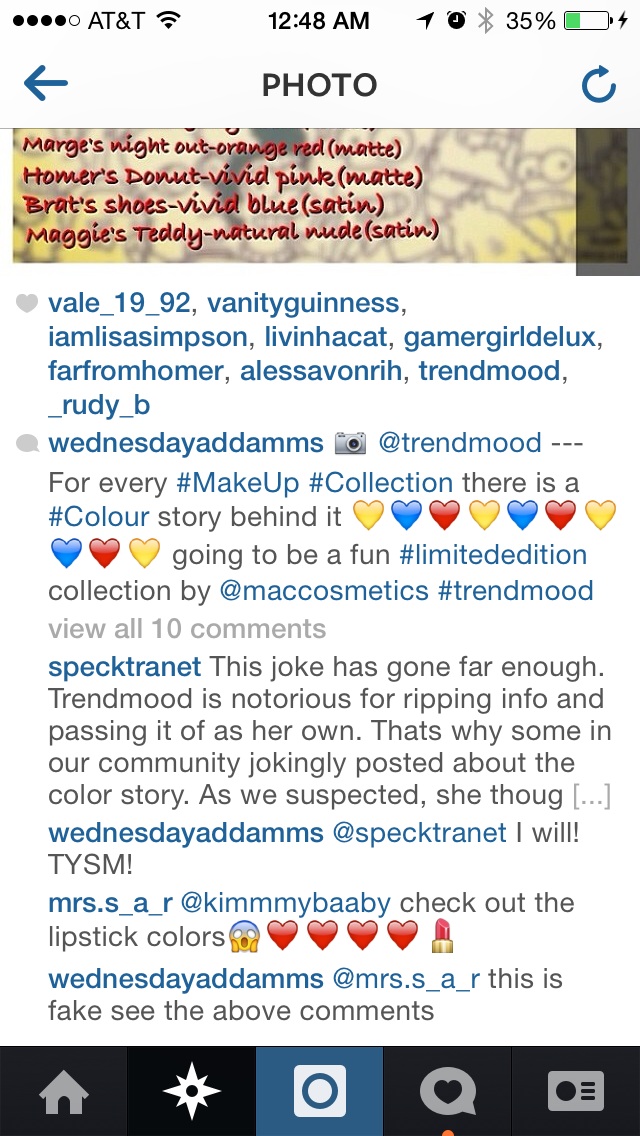Open the #Collection hashtag
The width and height of the screenshot is (640, 1136).
point(380,482)
